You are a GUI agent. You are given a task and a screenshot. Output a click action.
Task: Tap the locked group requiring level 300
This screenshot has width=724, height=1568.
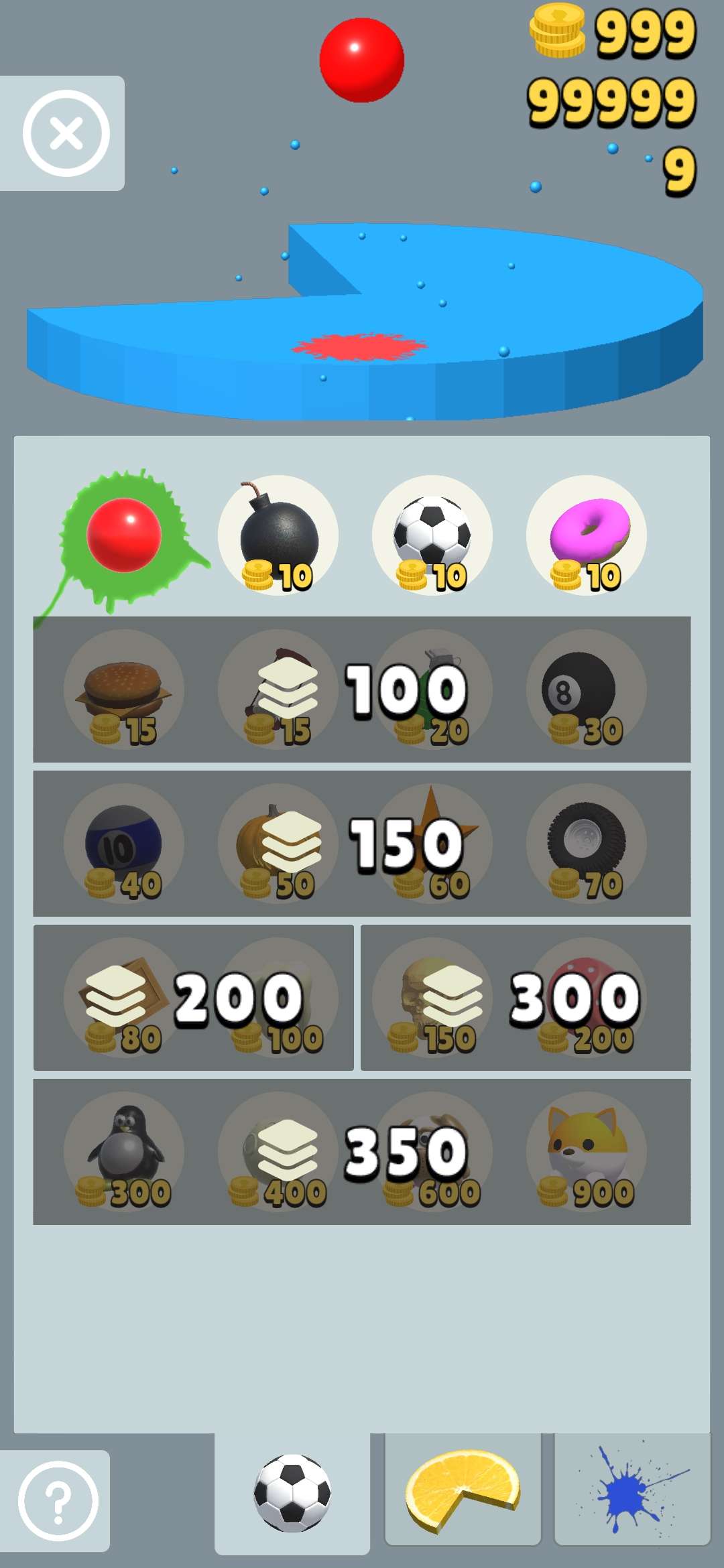(526, 998)
